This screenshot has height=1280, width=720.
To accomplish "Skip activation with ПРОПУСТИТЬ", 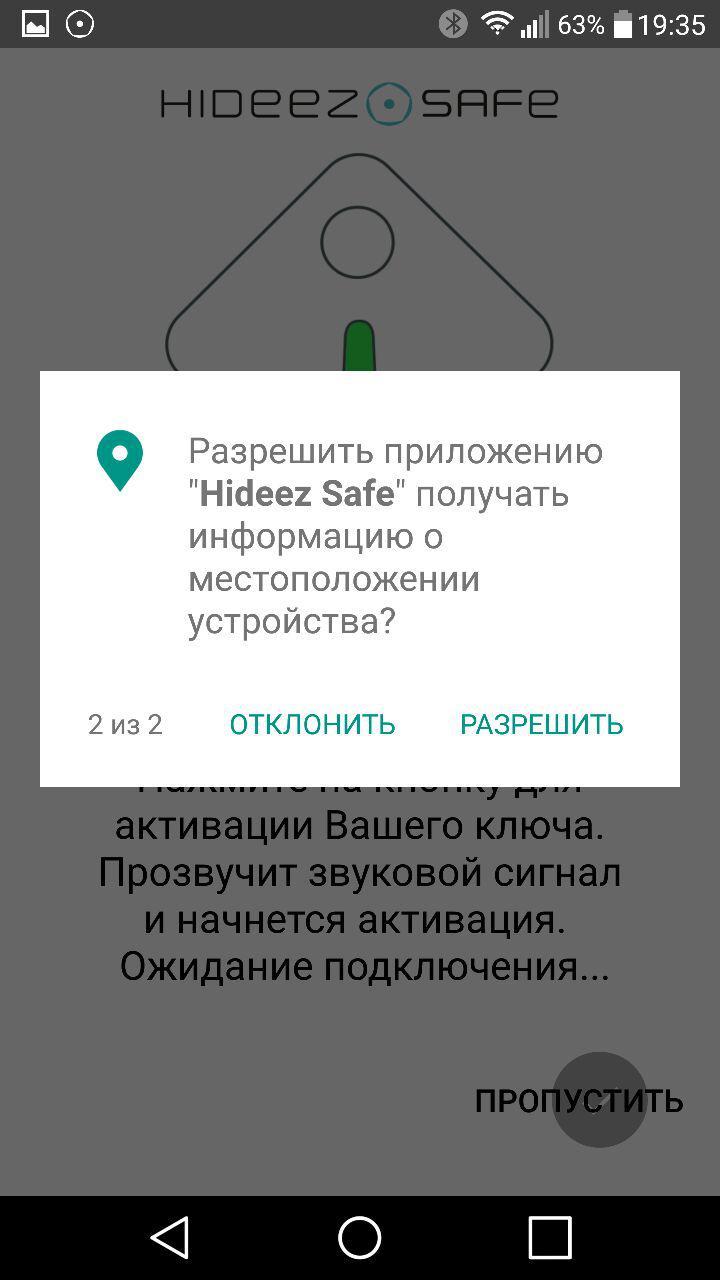I will point(578,1101).
